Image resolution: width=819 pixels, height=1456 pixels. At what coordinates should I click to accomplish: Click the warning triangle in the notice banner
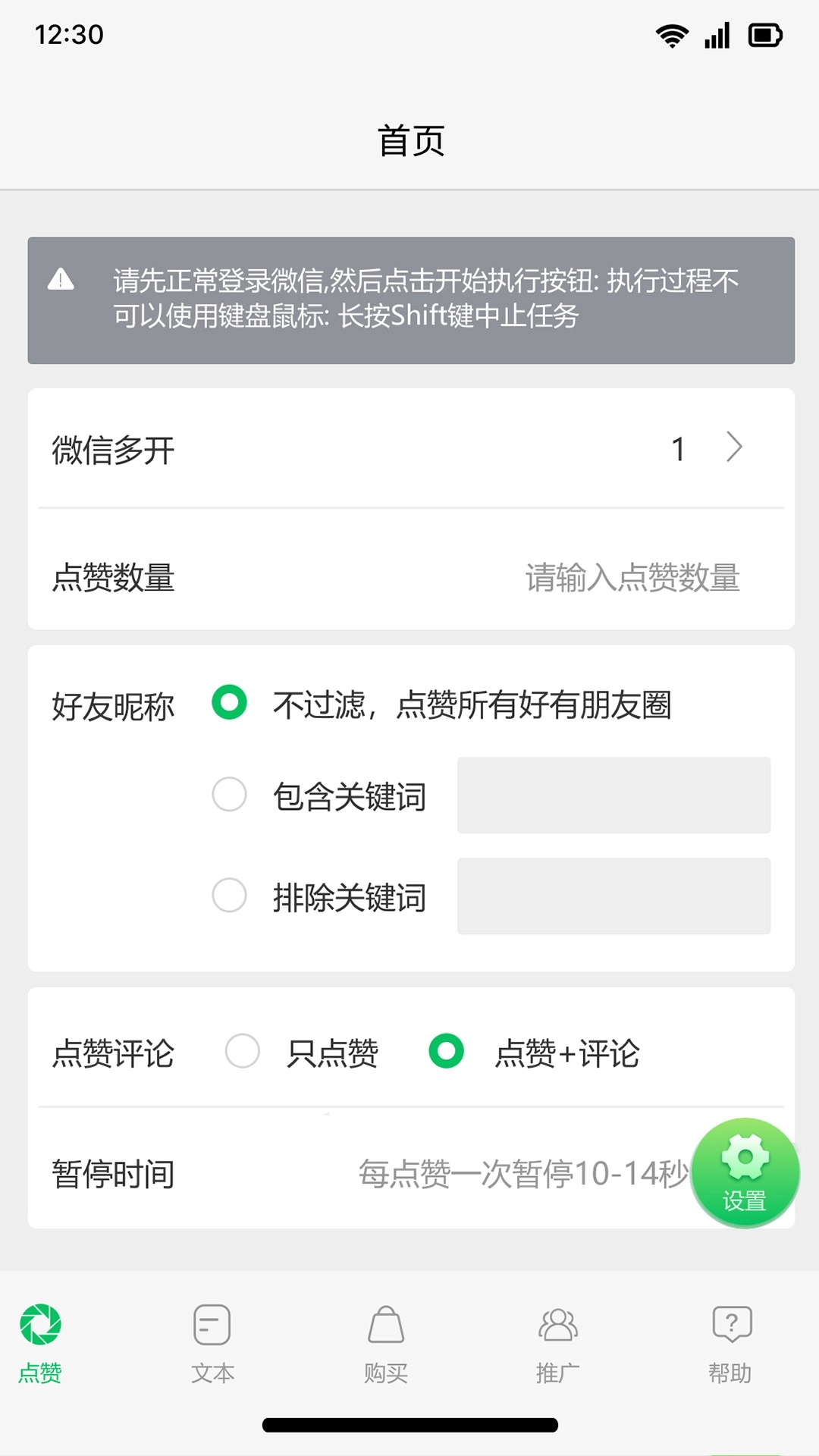pos(61,280)
